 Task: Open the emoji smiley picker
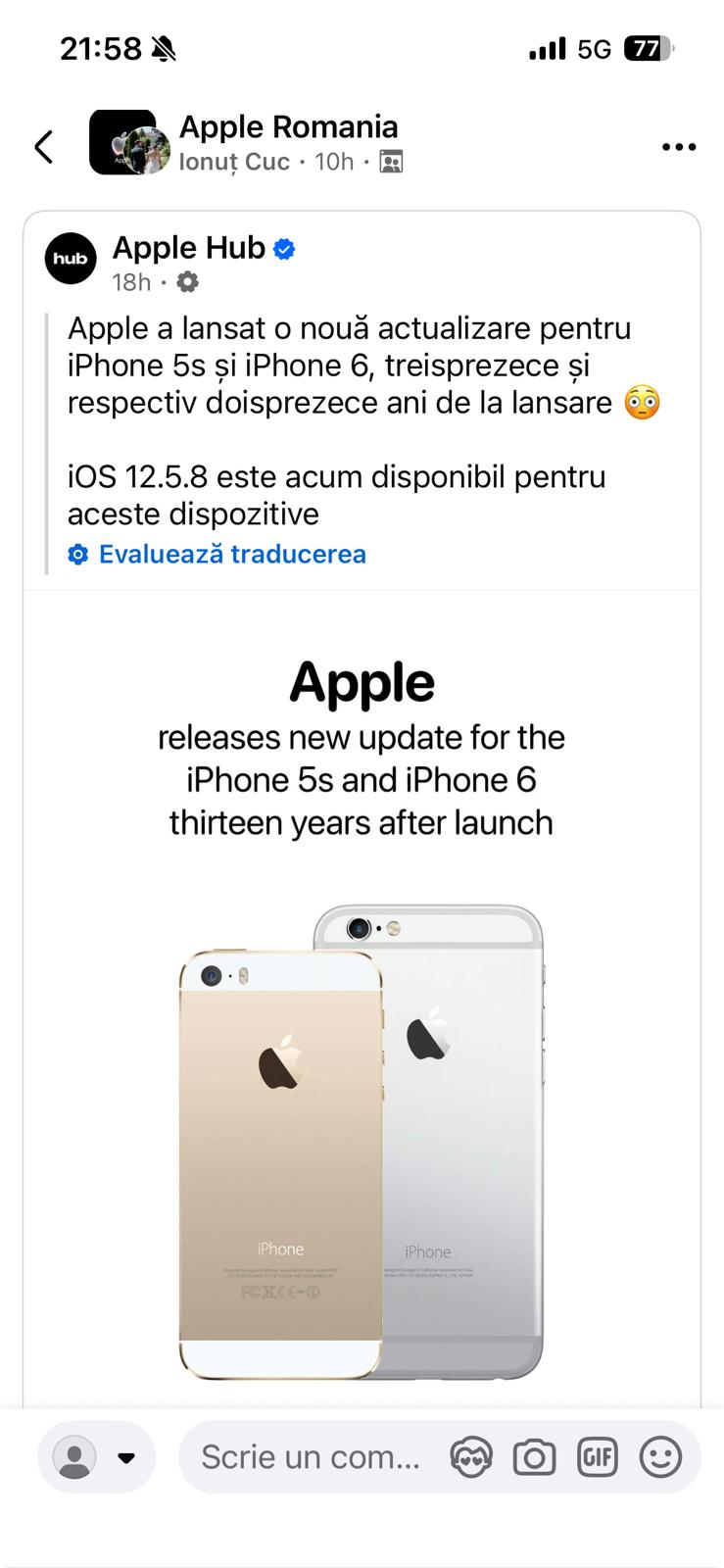point(660,1457)
